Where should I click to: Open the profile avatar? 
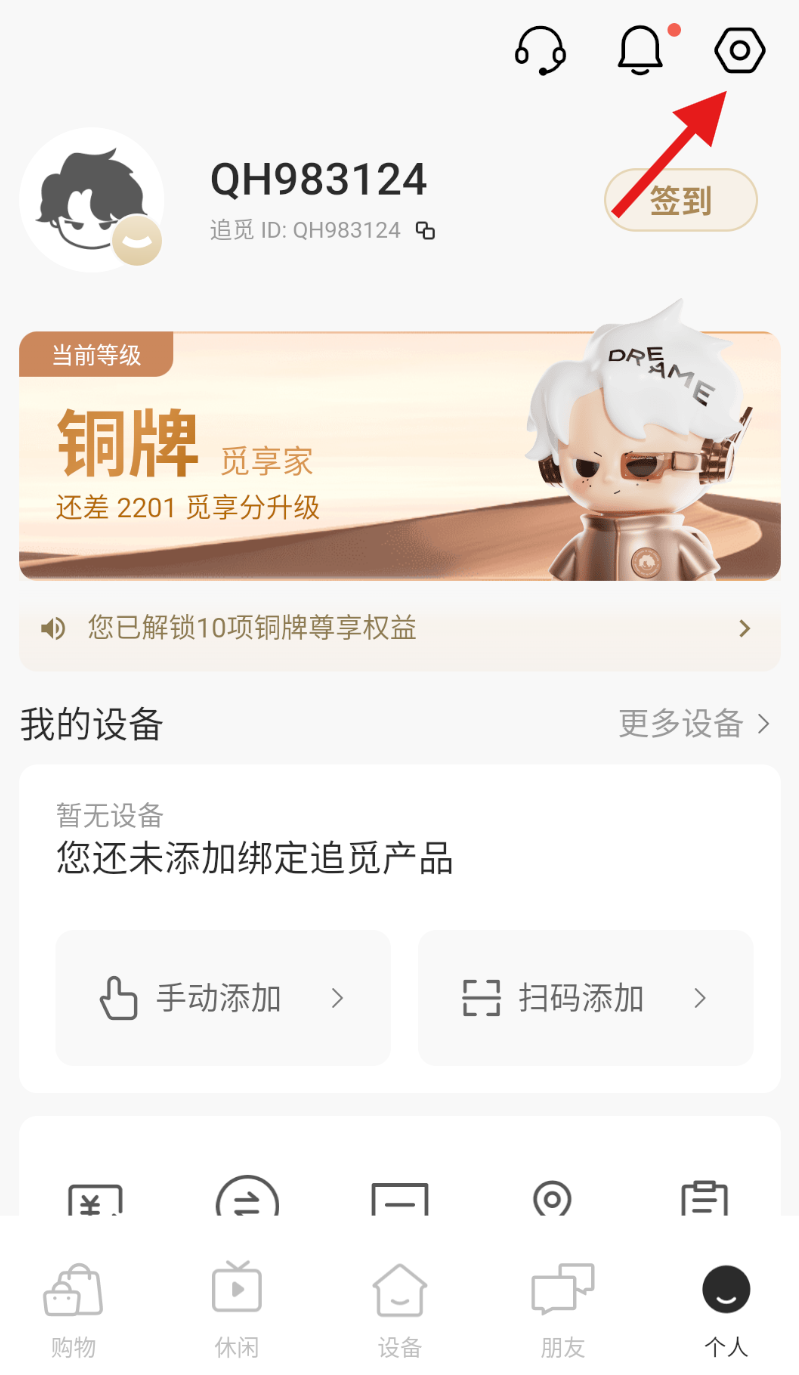point(92,200)
